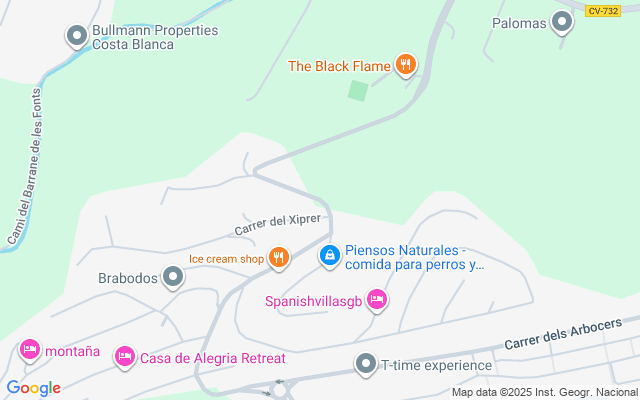
Task: Open Casa de Alegria Retreat marker
Action: tap(125, 357)
